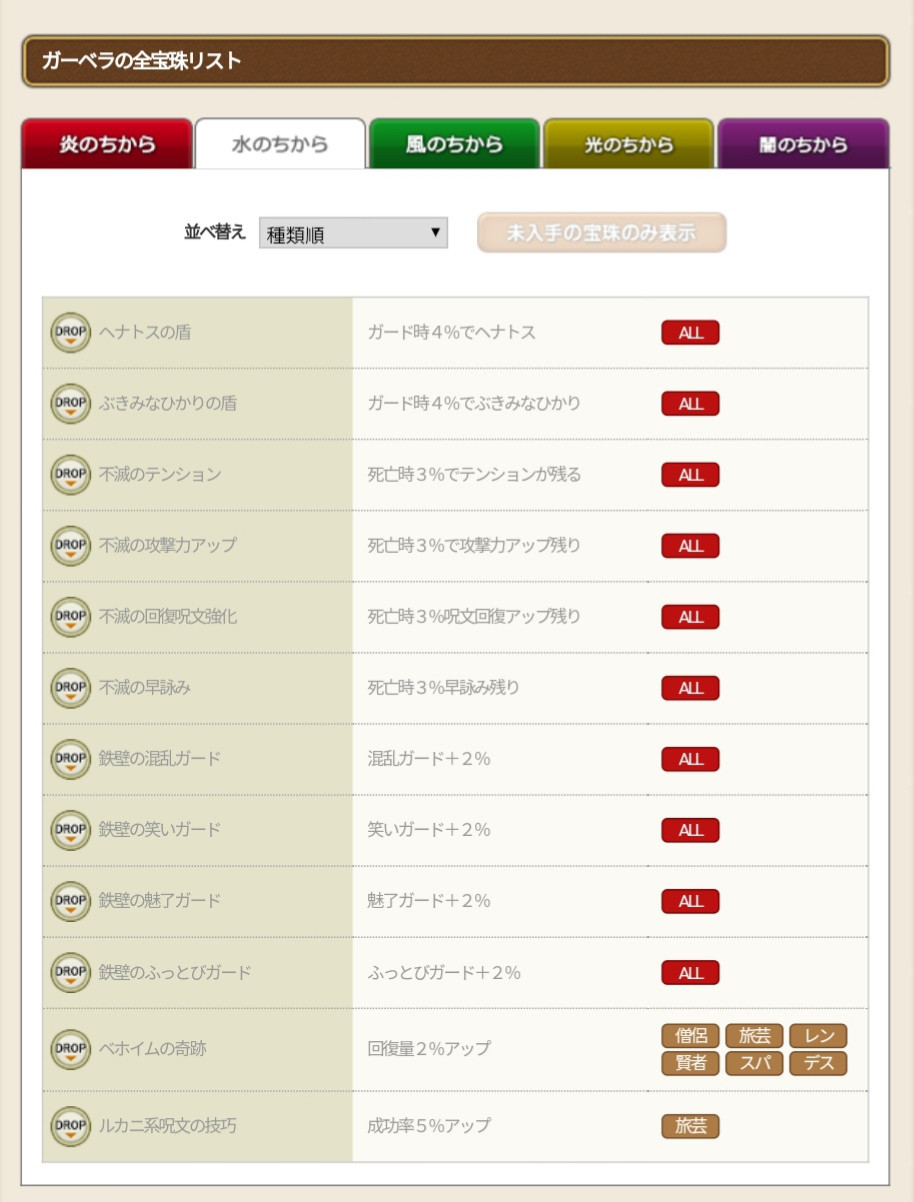Open DROP info for 不滅のテンション

click(x=70, y=475)
